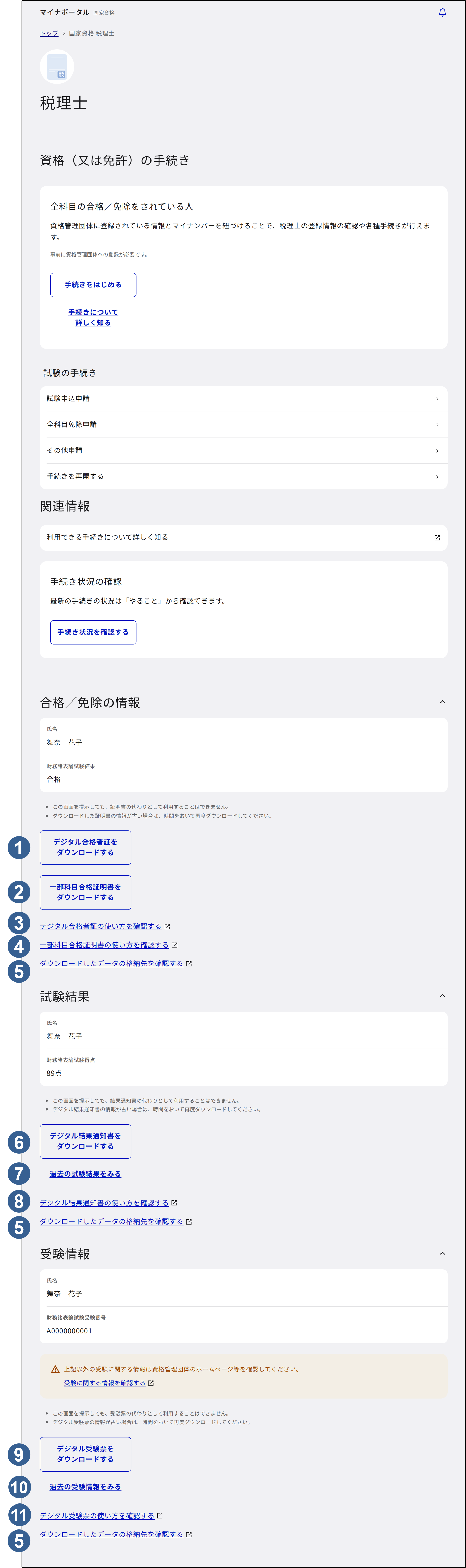View 過去の試験結果をみる

point(85,1174)
